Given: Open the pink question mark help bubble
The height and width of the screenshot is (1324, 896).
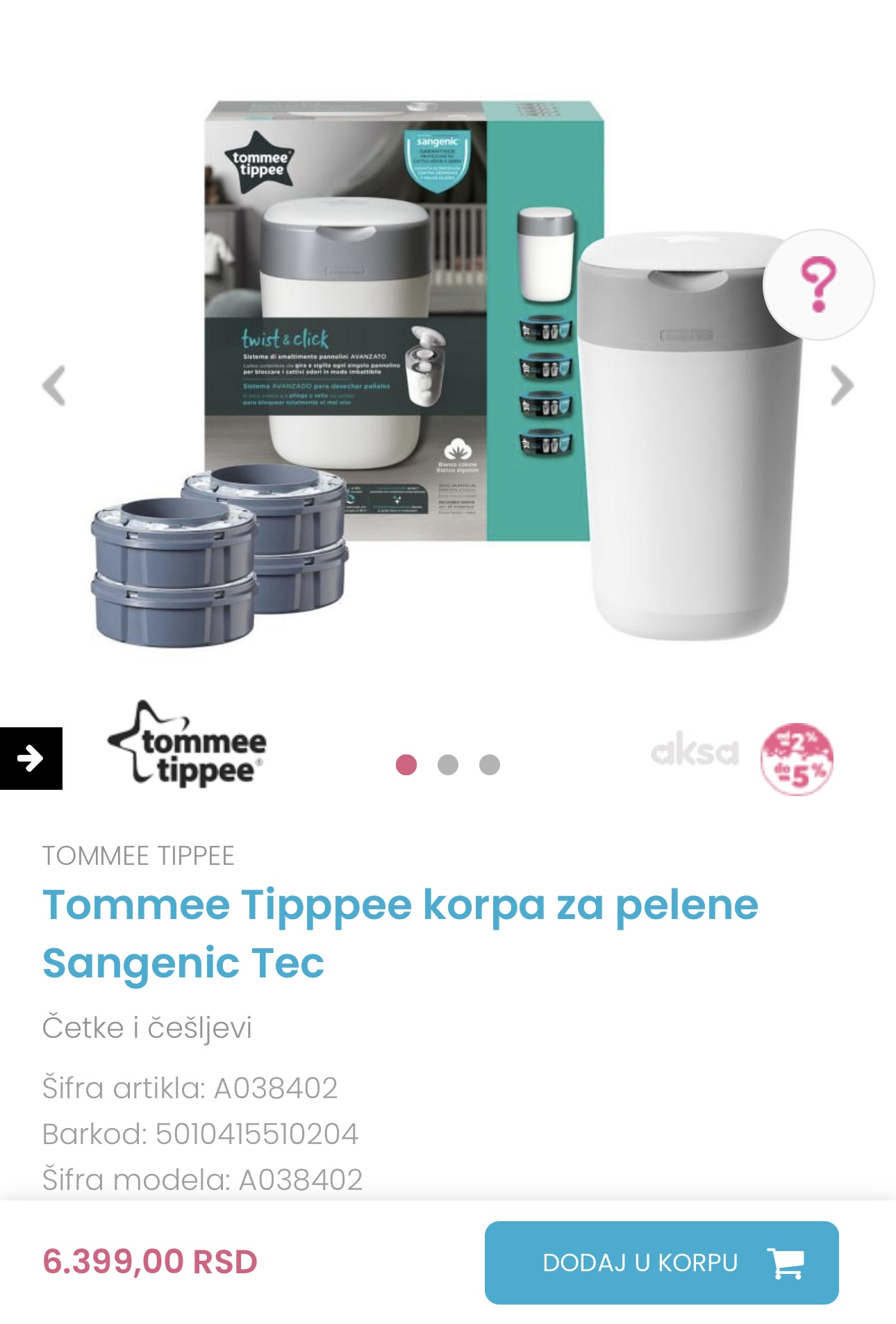Looking at the screenshot, I should [x=818, y=285].
